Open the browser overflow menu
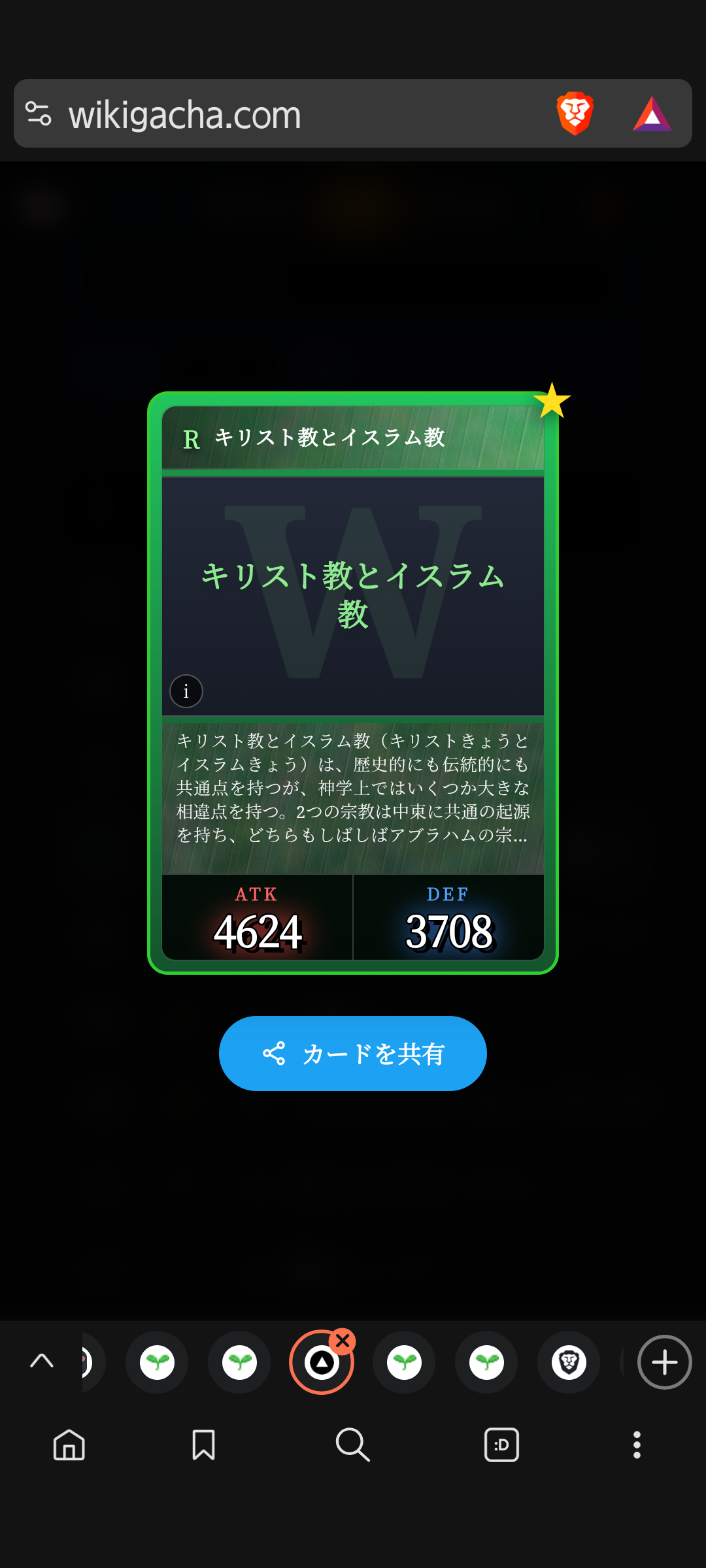 pyautogui.click(x=637, y=1445)
